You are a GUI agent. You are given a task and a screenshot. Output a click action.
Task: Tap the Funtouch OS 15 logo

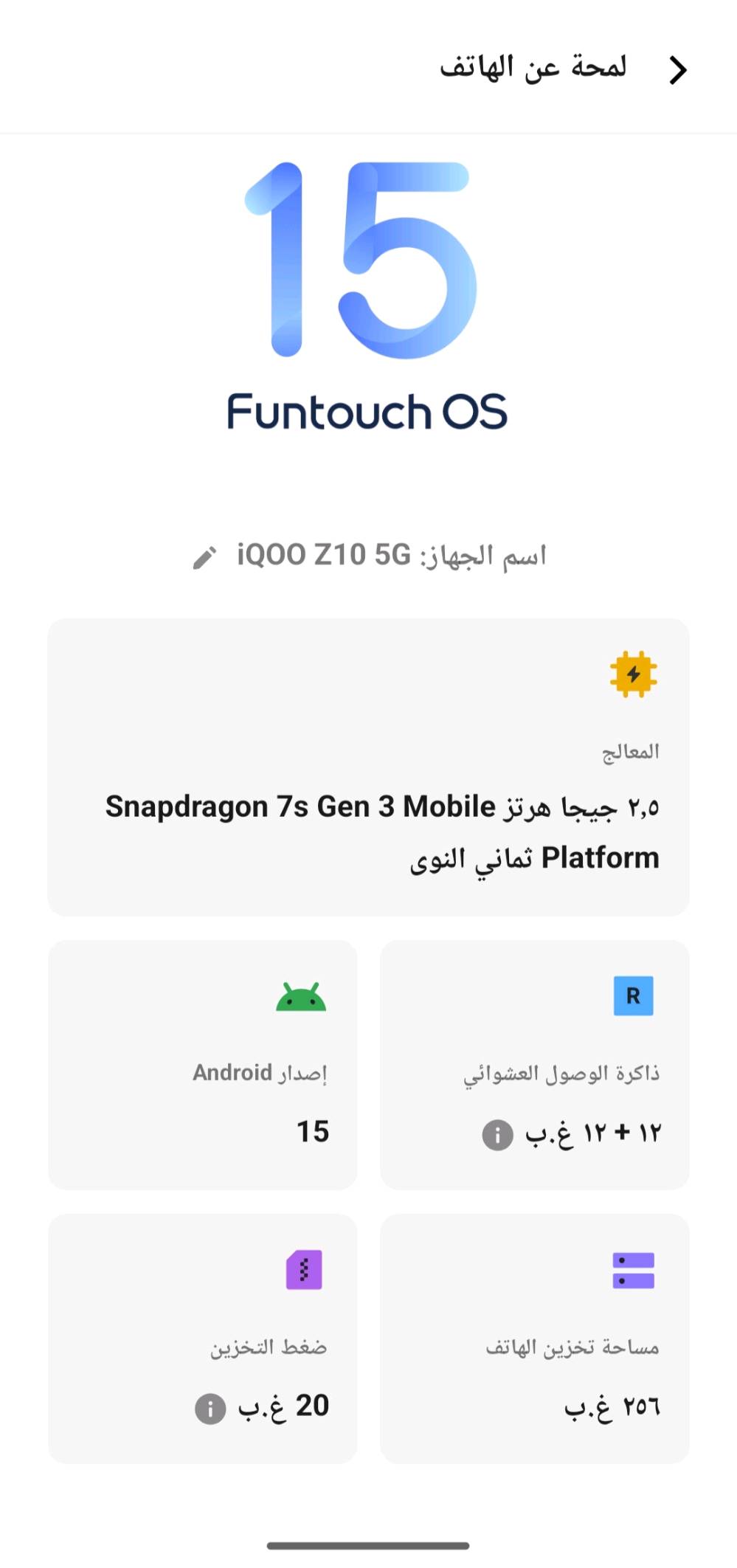[x=367, y=295]
